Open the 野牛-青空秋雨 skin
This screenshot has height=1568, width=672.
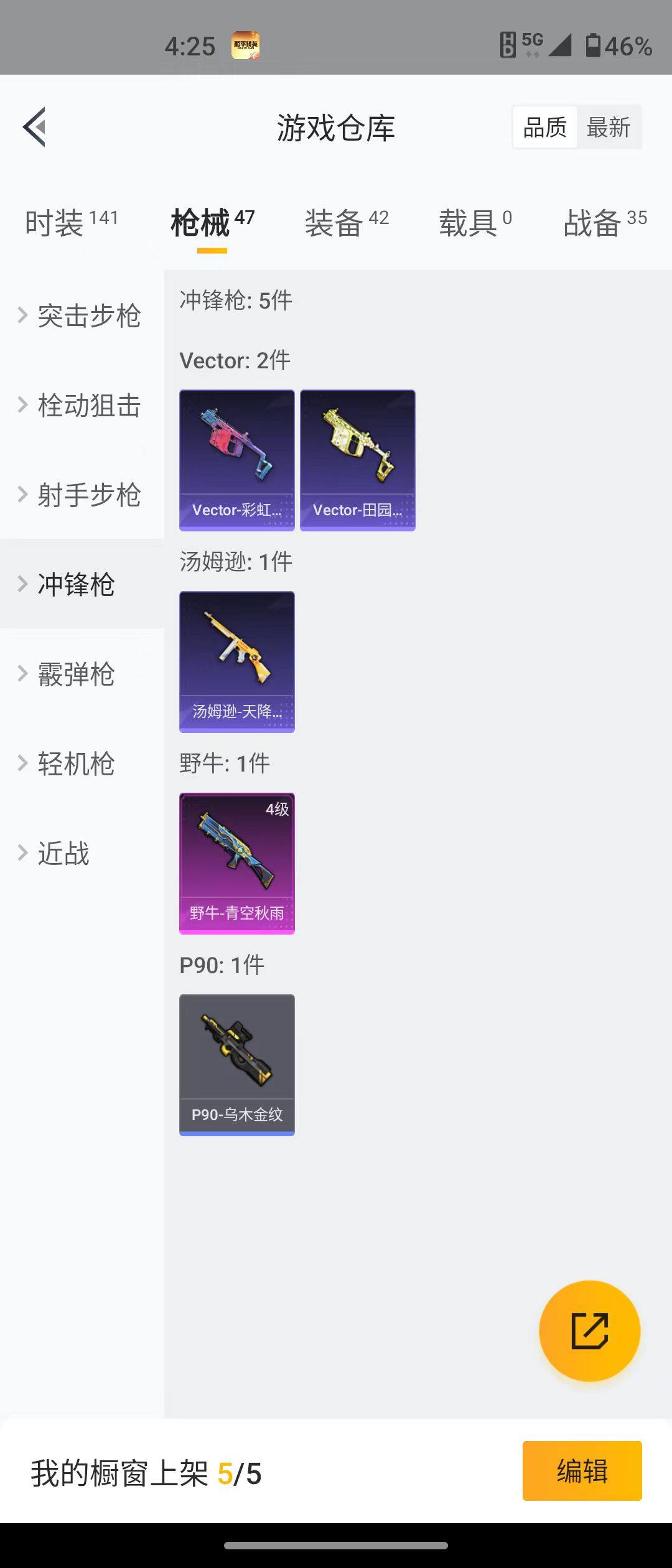pos(237,864)
